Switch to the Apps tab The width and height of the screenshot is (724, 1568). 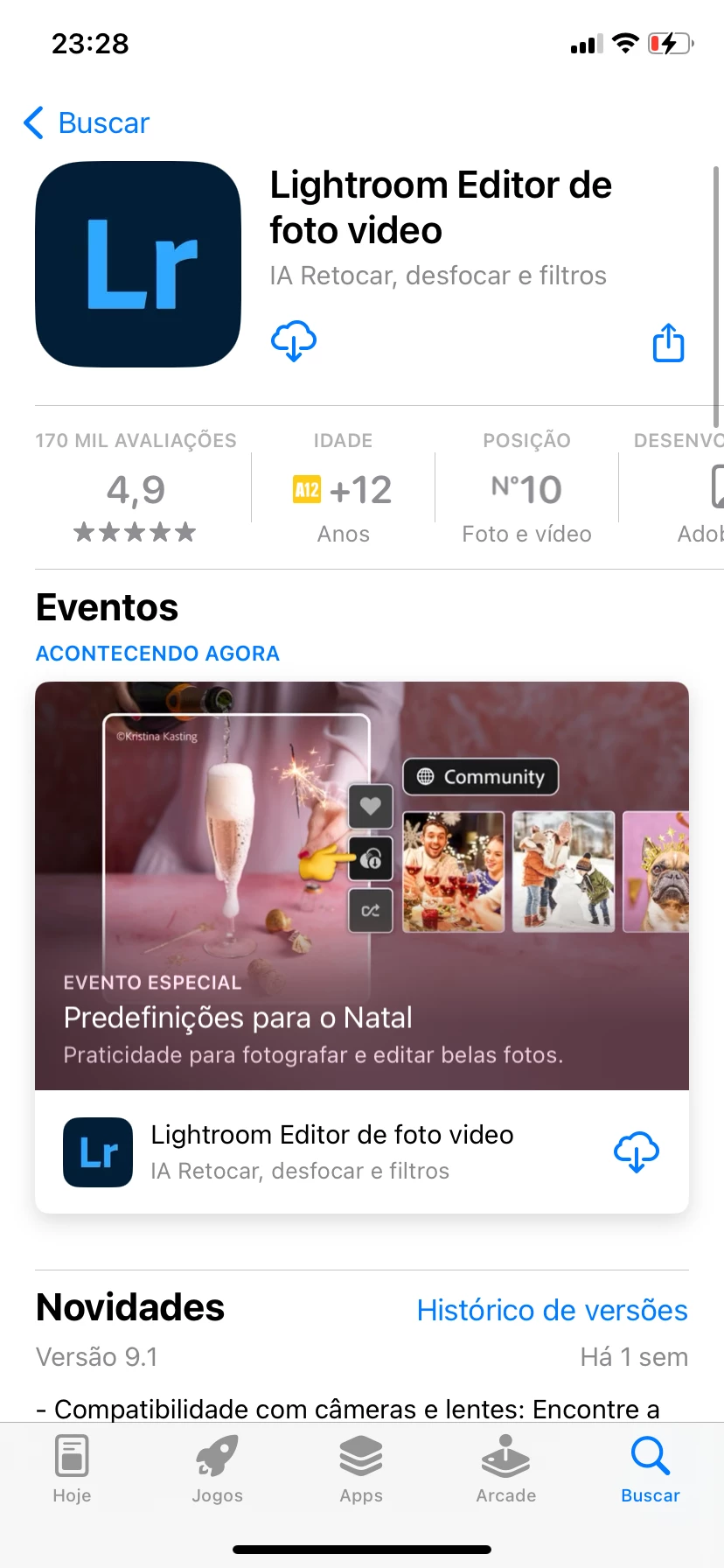pos(361,1470)
